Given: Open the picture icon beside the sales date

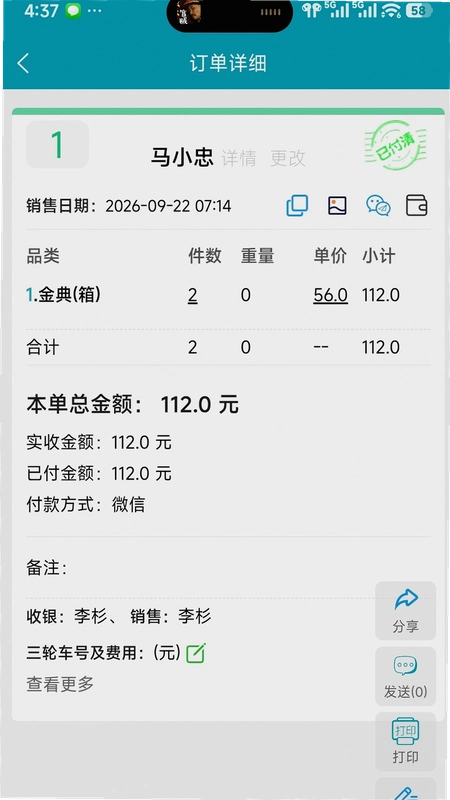Looking at the screenshot, I should [337, 206].
